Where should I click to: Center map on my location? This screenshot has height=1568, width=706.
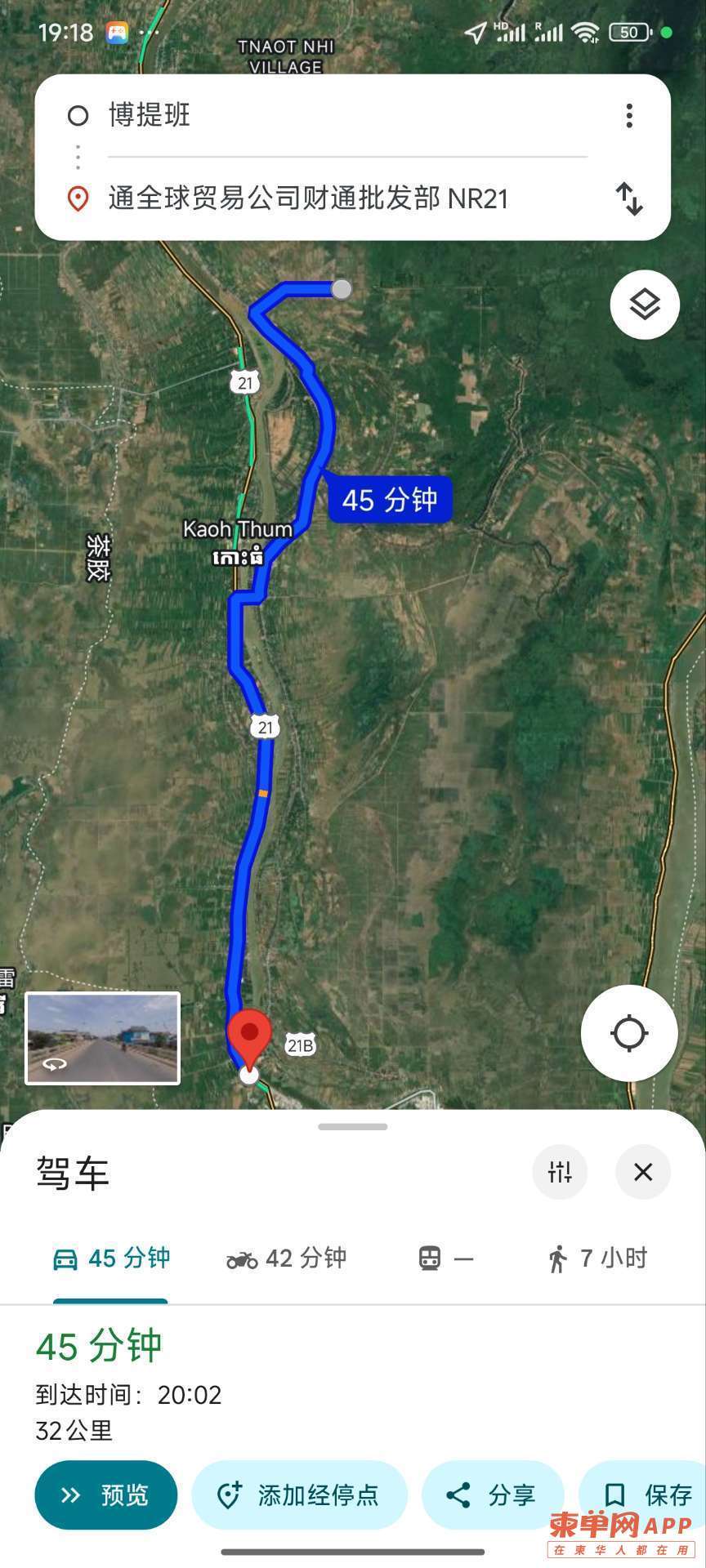click(x=629, y=1033)
